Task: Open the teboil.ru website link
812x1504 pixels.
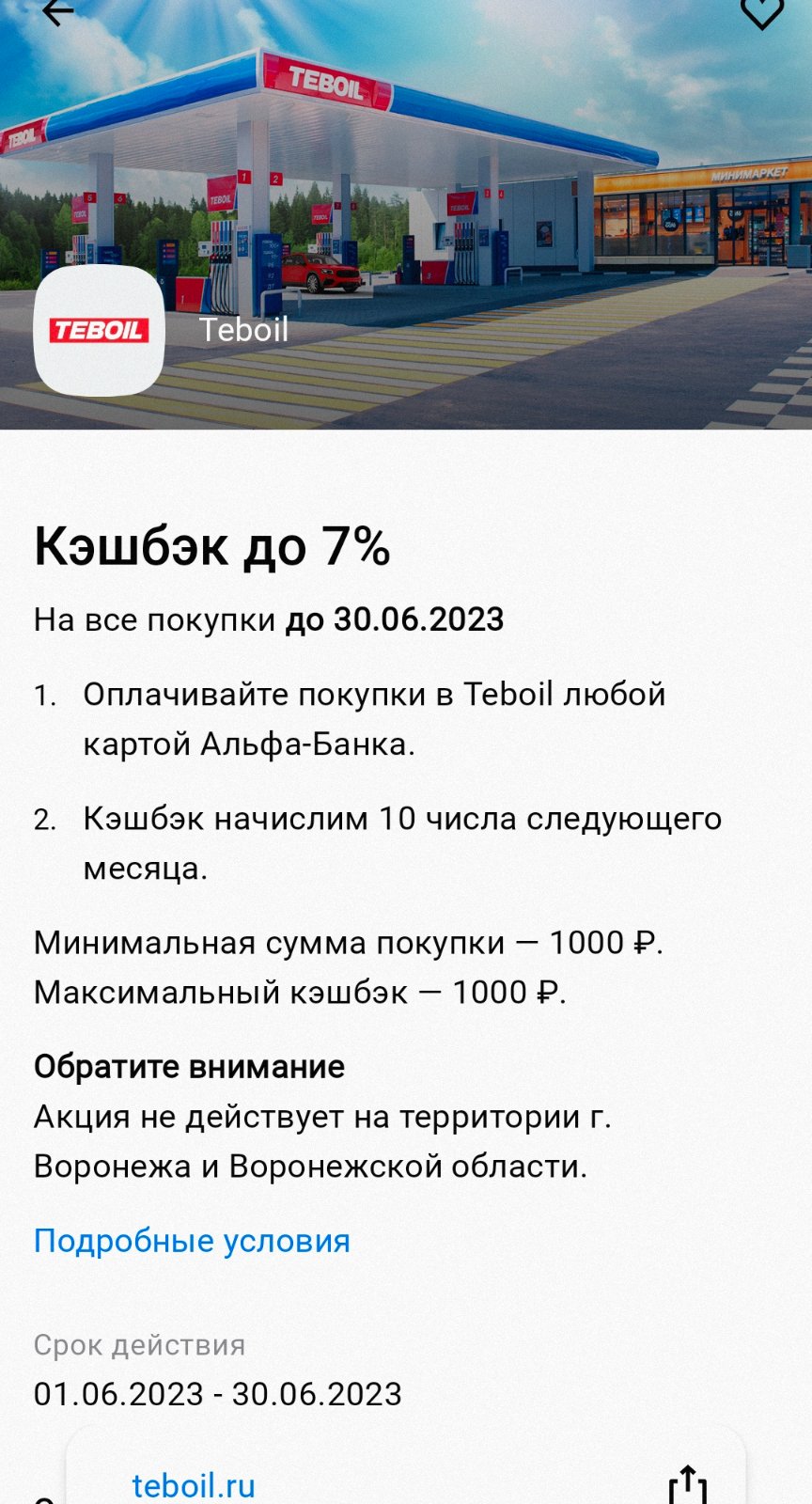Action: [x=194, y=1485]
